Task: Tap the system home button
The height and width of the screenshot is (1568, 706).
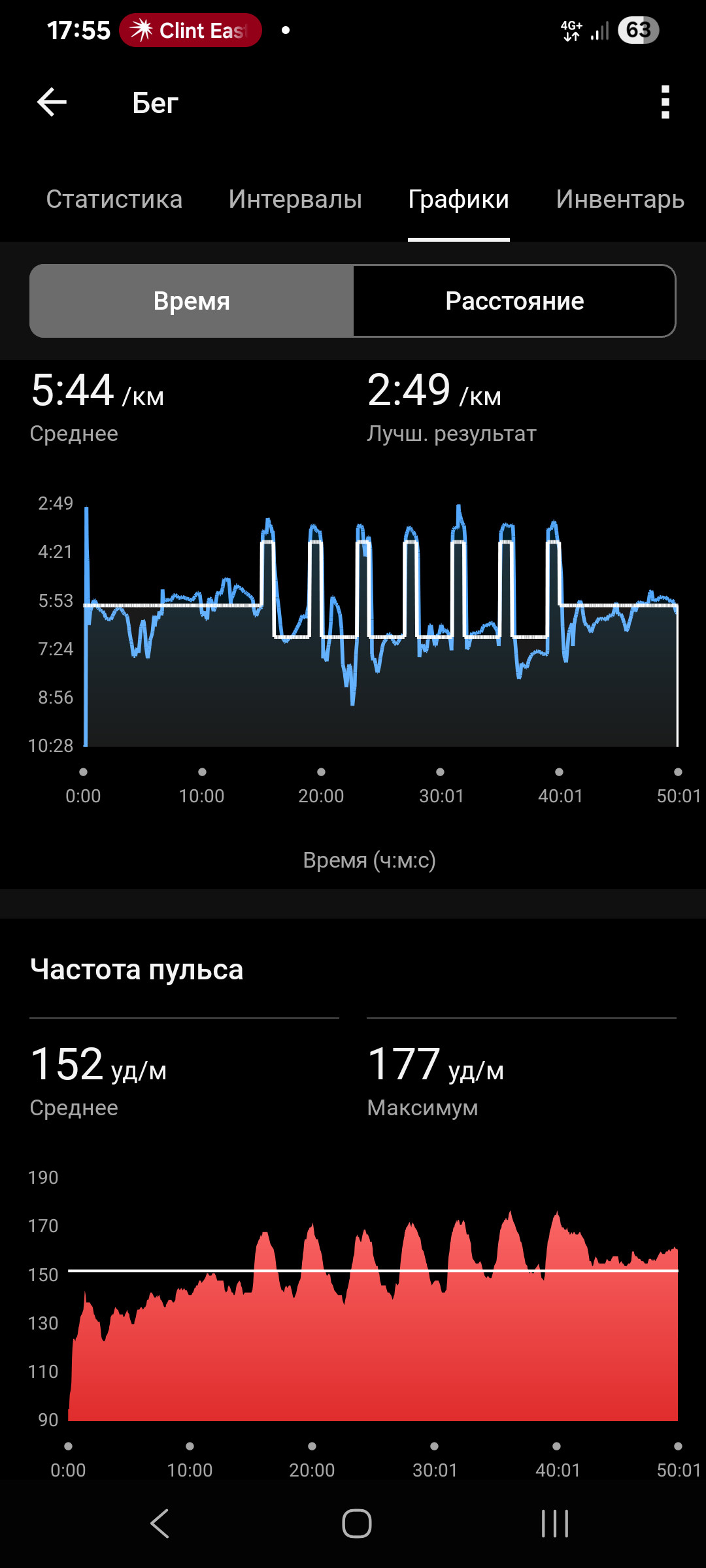Action: pos(357,1524)
